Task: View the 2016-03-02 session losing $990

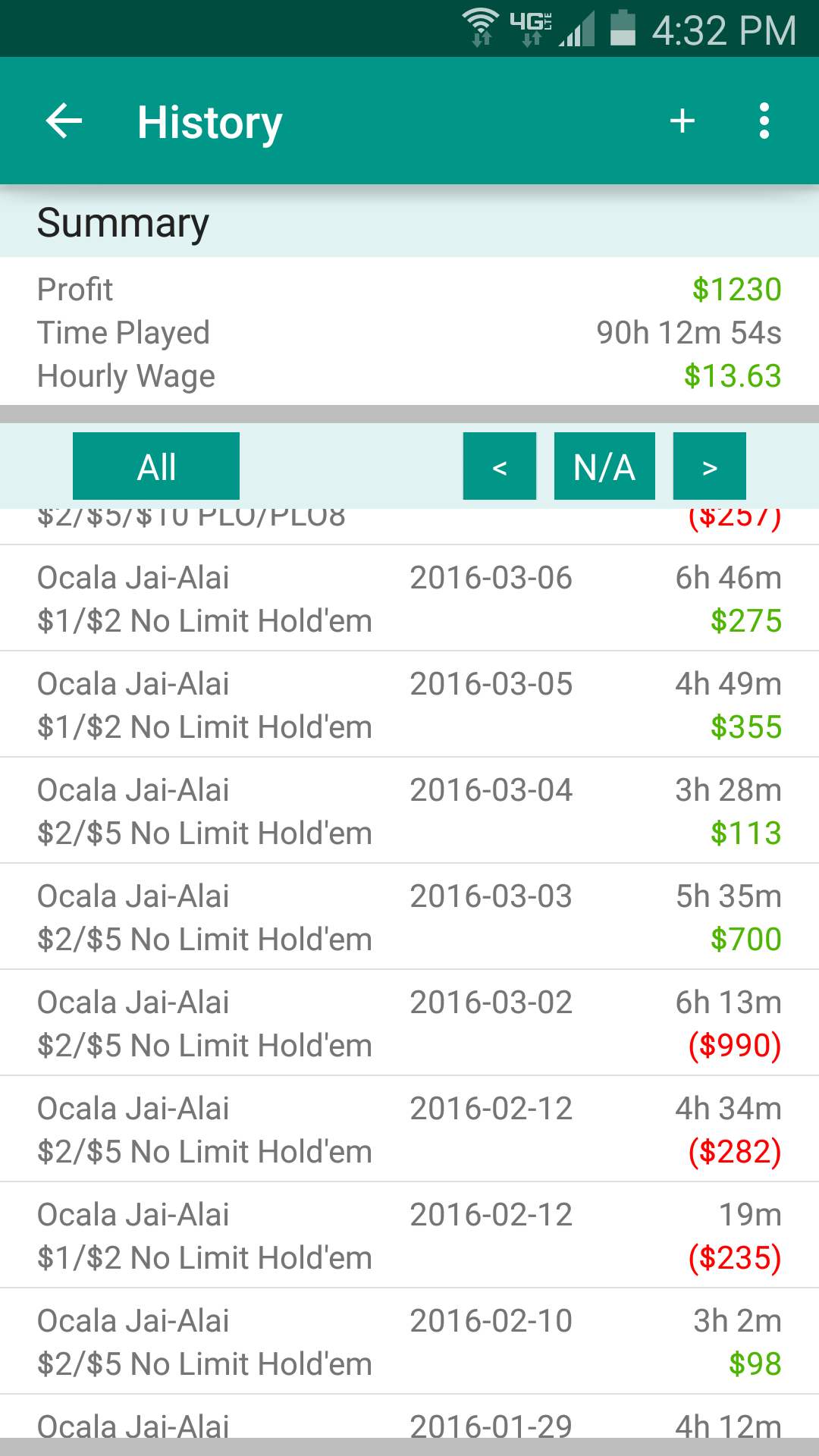Action: tap(409, 1023)
